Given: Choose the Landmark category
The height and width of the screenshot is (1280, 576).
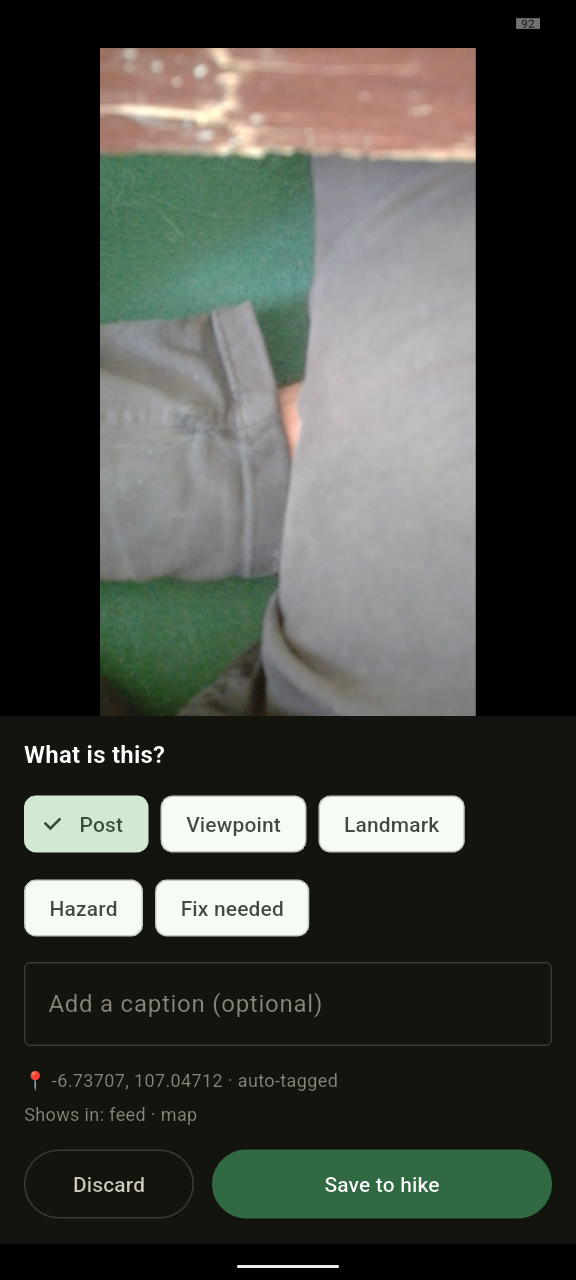Looking at the screenshot, I should coord(391,824).
